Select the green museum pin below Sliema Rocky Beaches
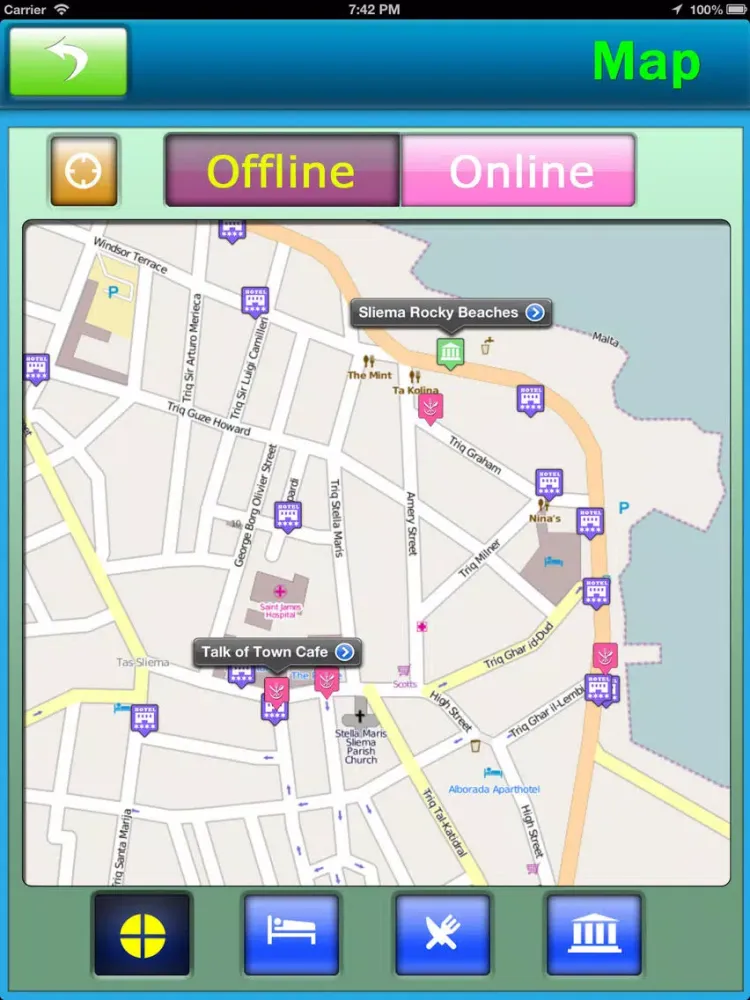The image size is (750, 1000). [450, 352]
